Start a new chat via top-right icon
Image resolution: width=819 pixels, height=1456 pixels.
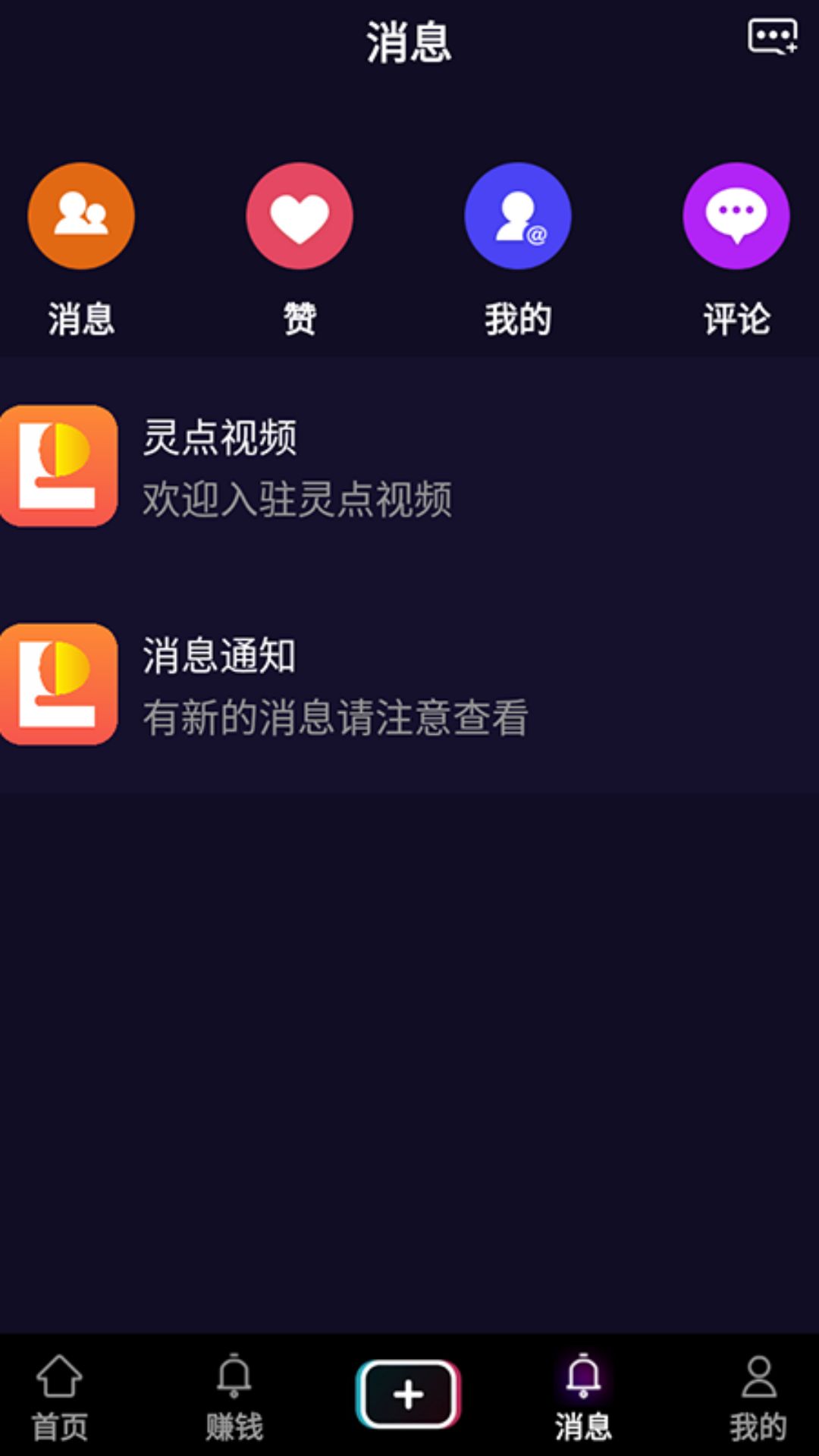coord(772,36)
